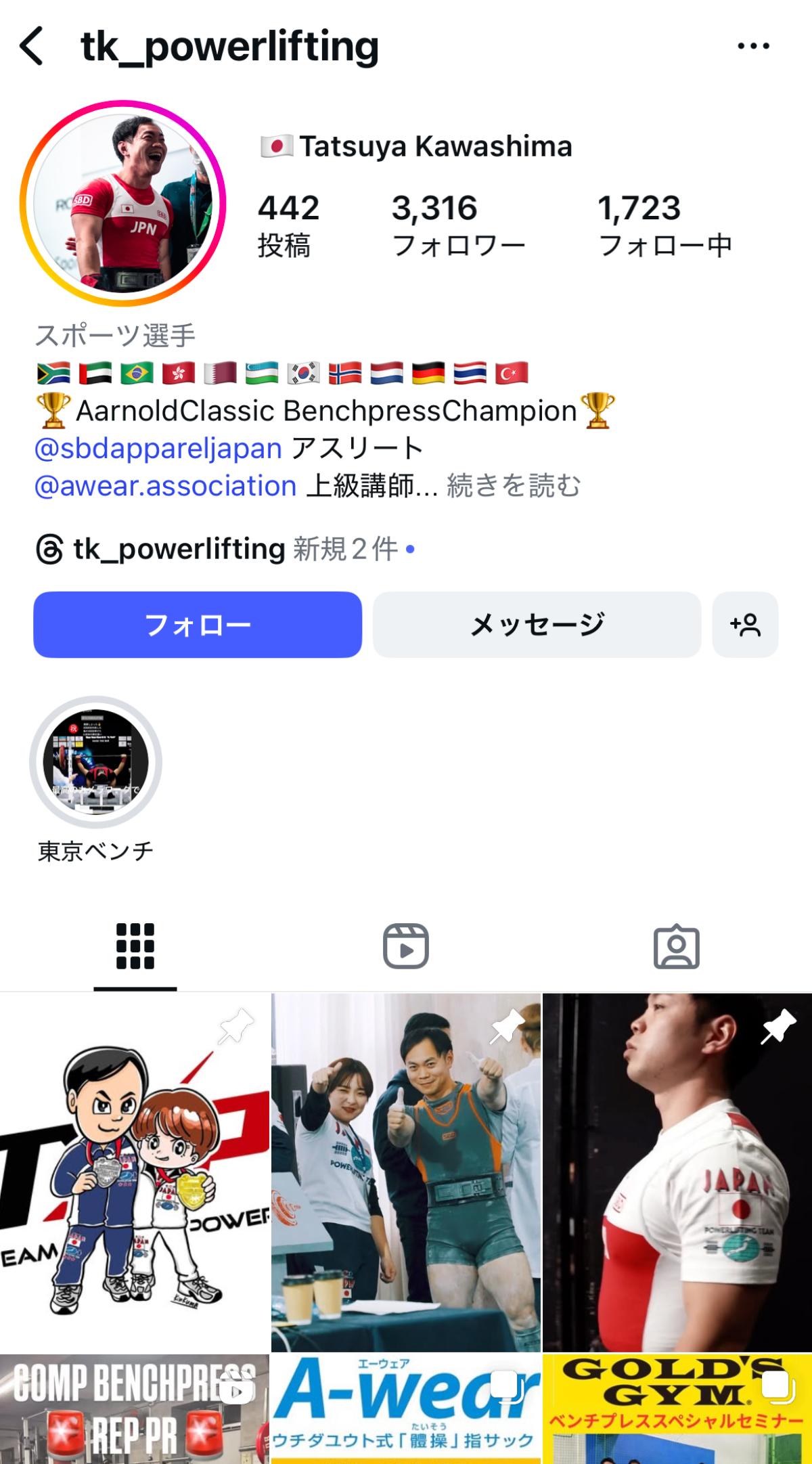The height and width of the screenshot is (1464, 812).
Task: Switch to the posts grid tab
Action: tap(135, 946)
